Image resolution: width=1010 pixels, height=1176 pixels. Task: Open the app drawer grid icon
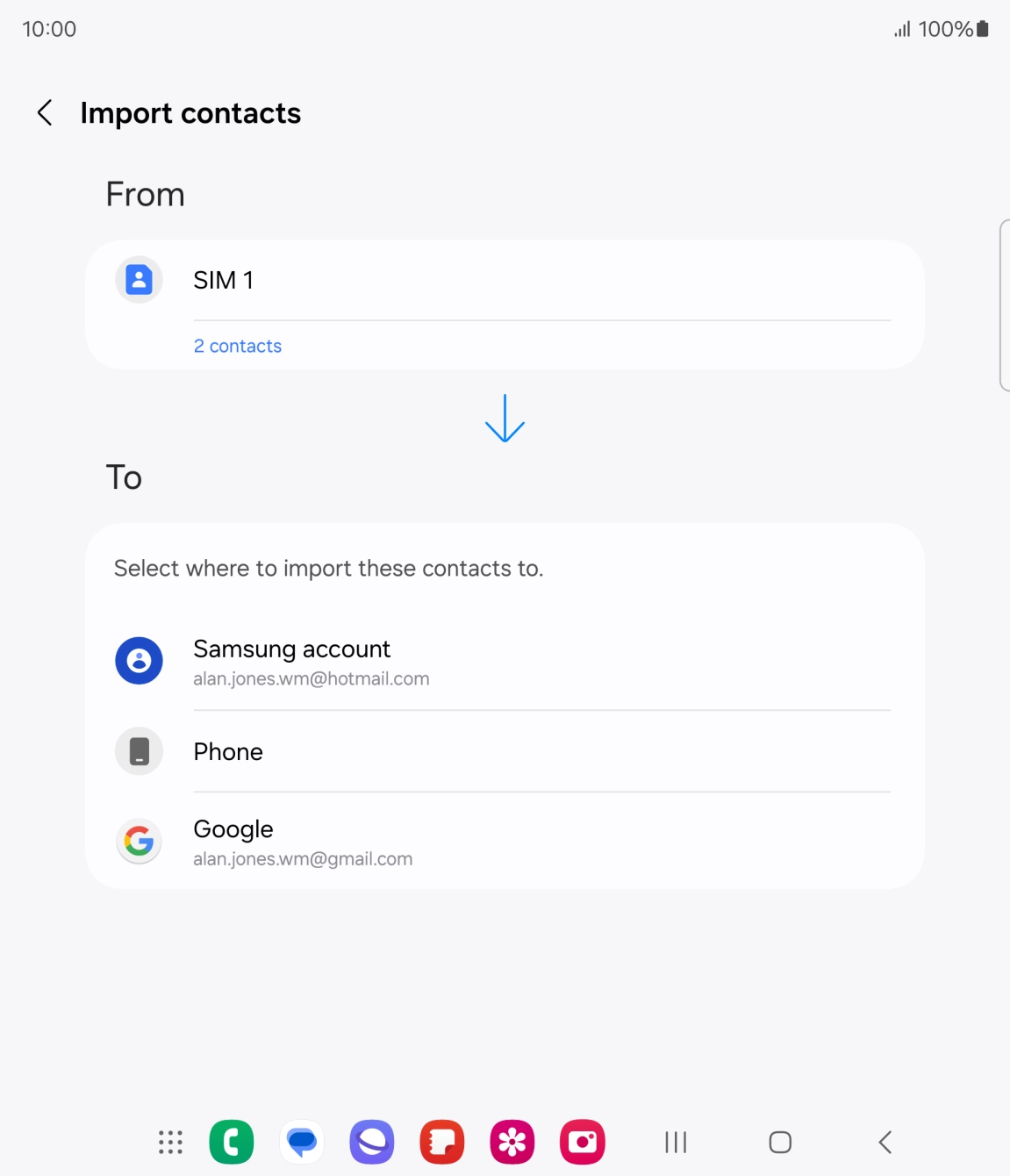click(169, 1142)
